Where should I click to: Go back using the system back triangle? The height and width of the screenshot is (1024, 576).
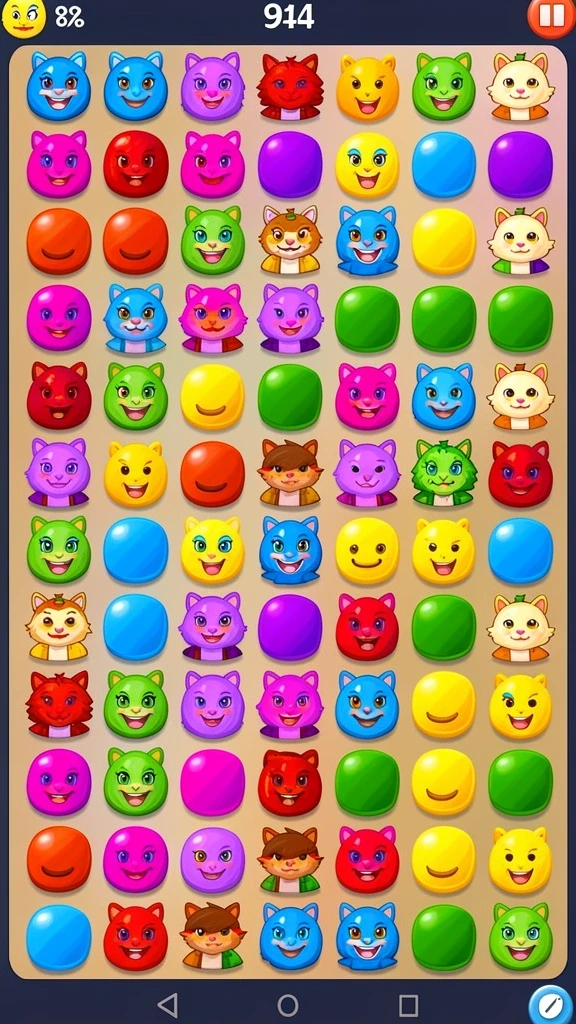(168, 1005)
